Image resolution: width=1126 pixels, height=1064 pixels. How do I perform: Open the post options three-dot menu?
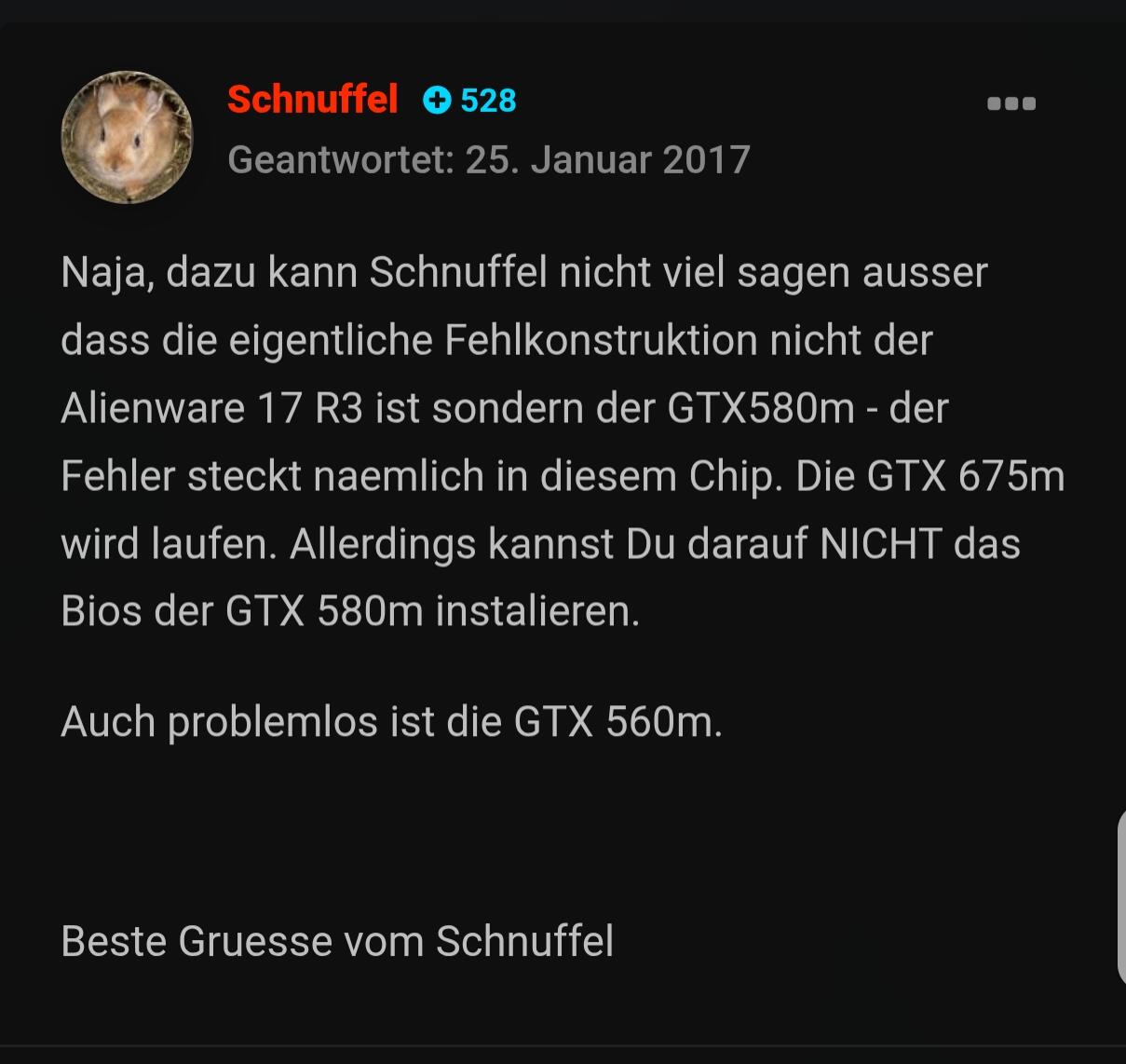click(1011, 103)
